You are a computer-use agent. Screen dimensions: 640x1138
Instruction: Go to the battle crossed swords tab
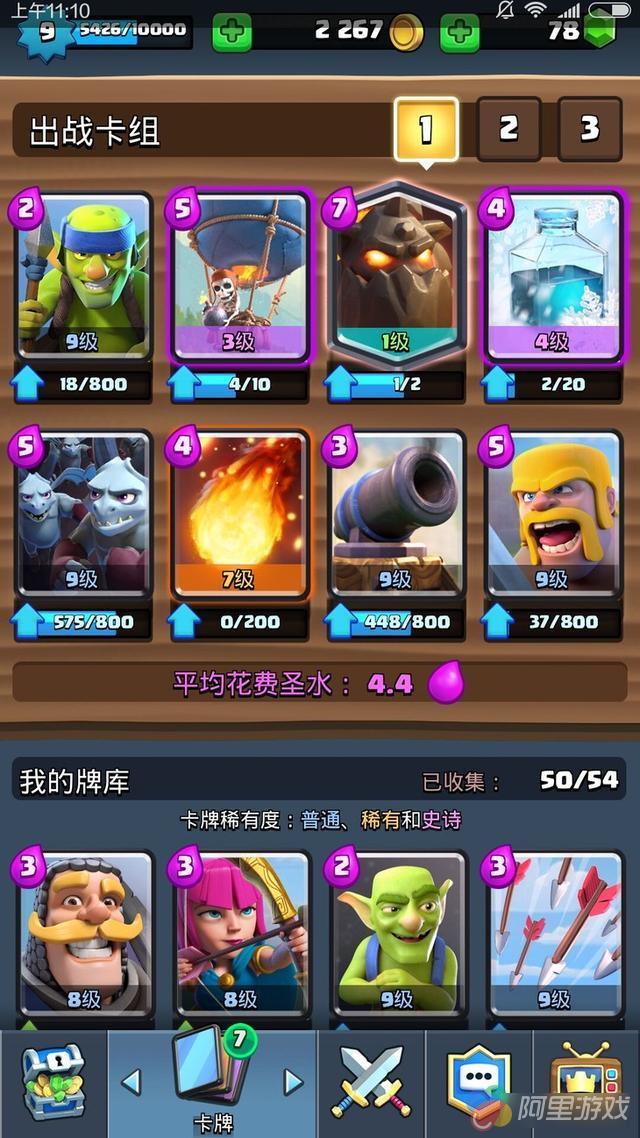tap(371, 1082)
